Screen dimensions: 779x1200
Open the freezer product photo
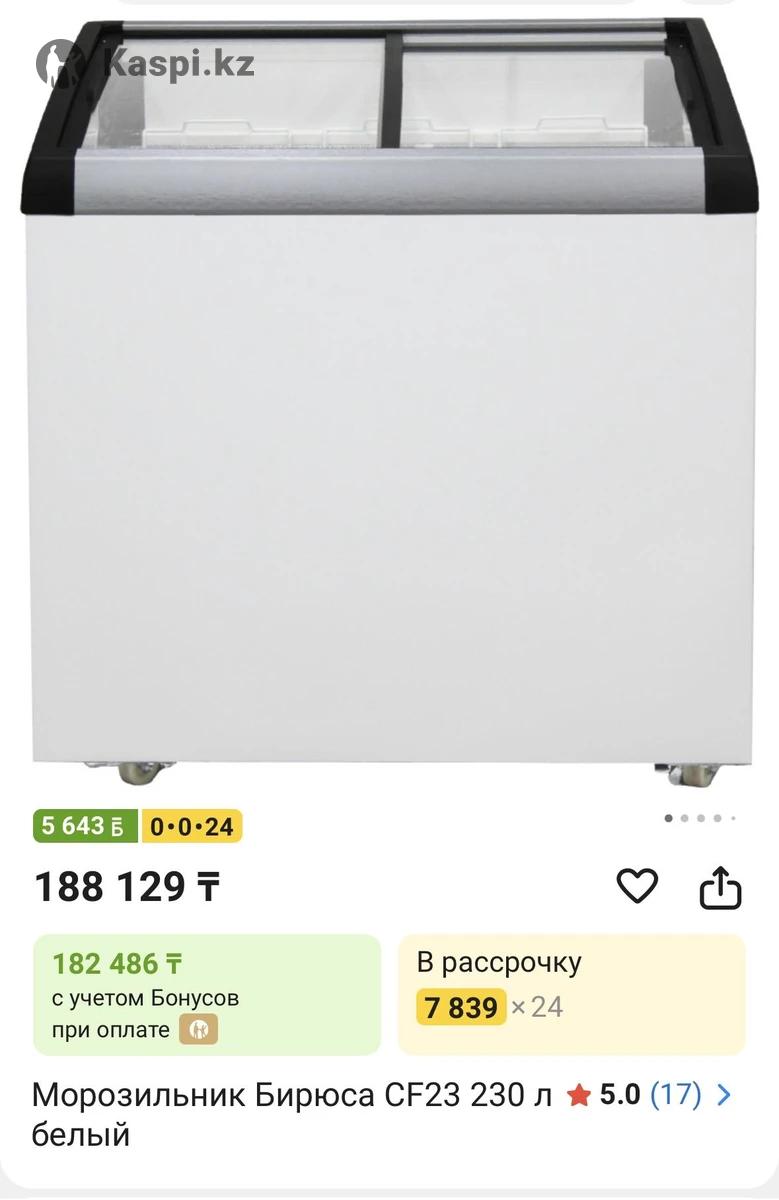390,400
